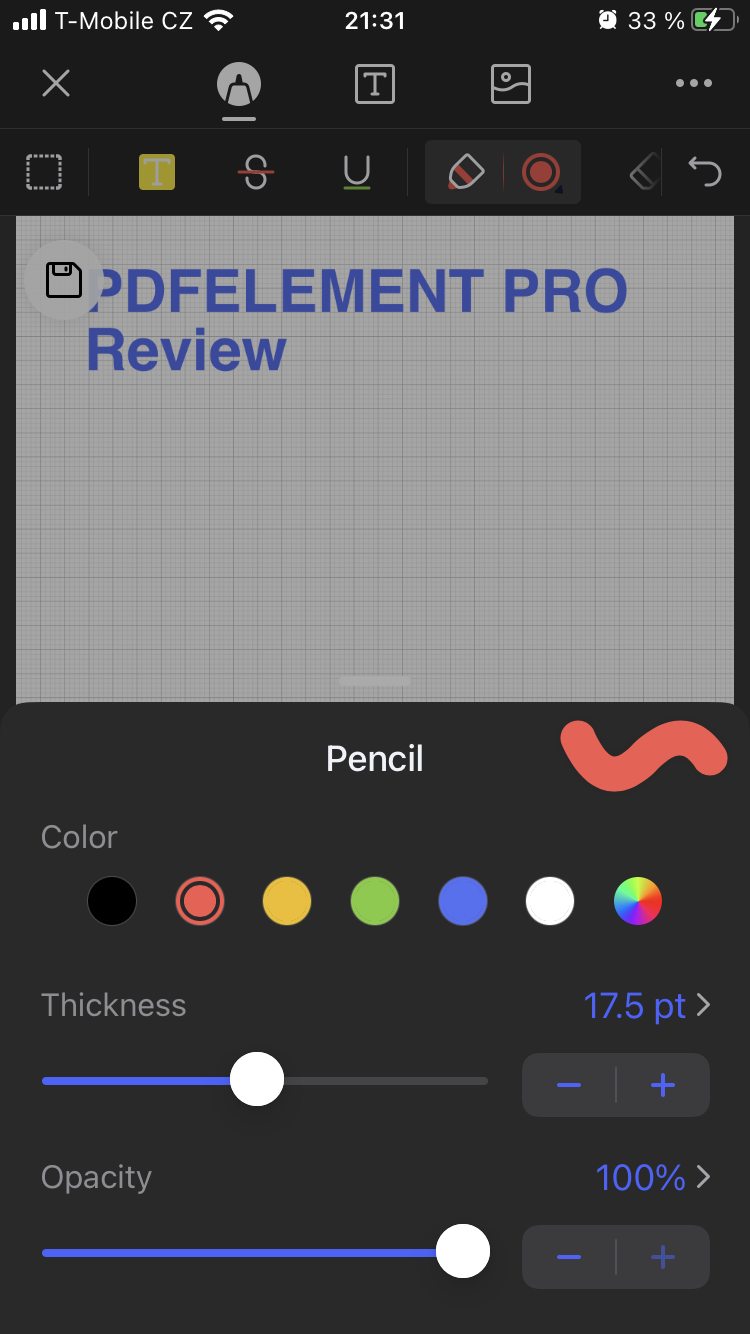Screen dimensions: 750x1334
Task: Pick the blue pencil color
Action: coord(463,901)
